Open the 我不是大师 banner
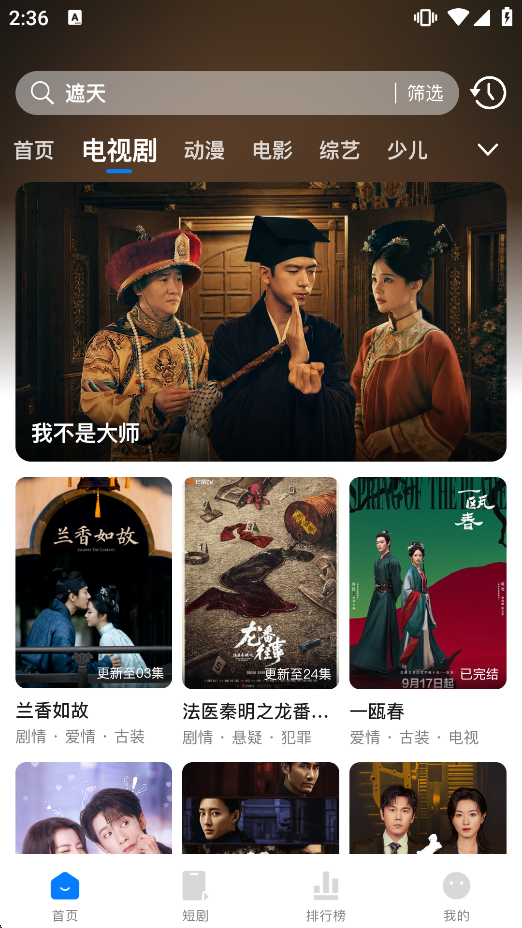522x928 pixels. coord(261,321)
